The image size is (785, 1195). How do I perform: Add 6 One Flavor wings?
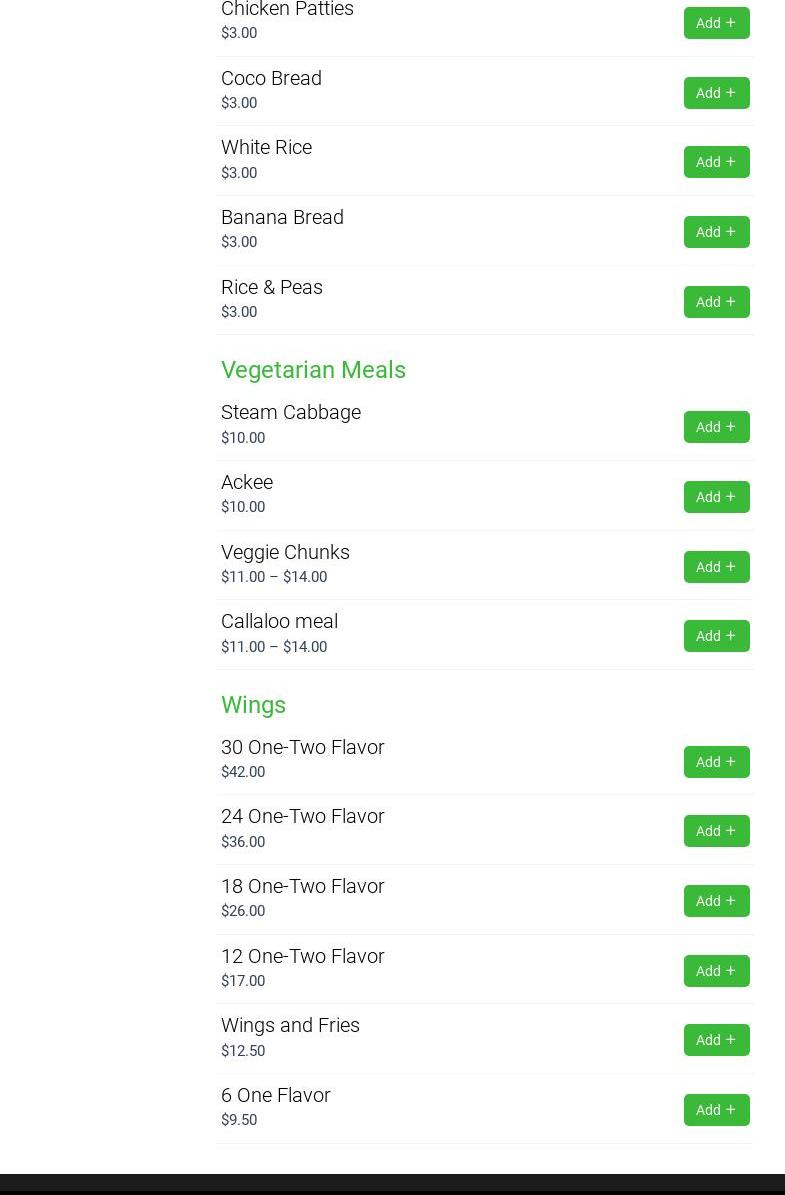click(x=716, y=1110)
